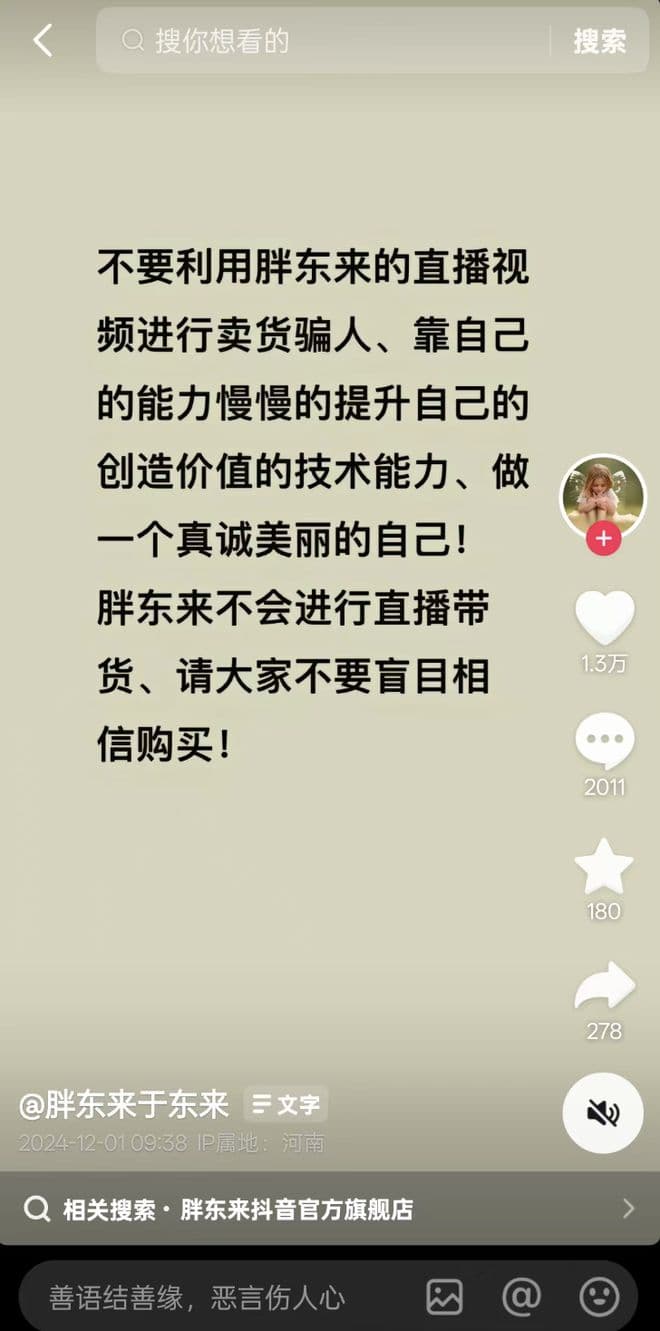The height and width of the screenshot is (1331, 660).
Task: Open the emoji picker
Action: pyautogui.click(x=599, y=1297)
